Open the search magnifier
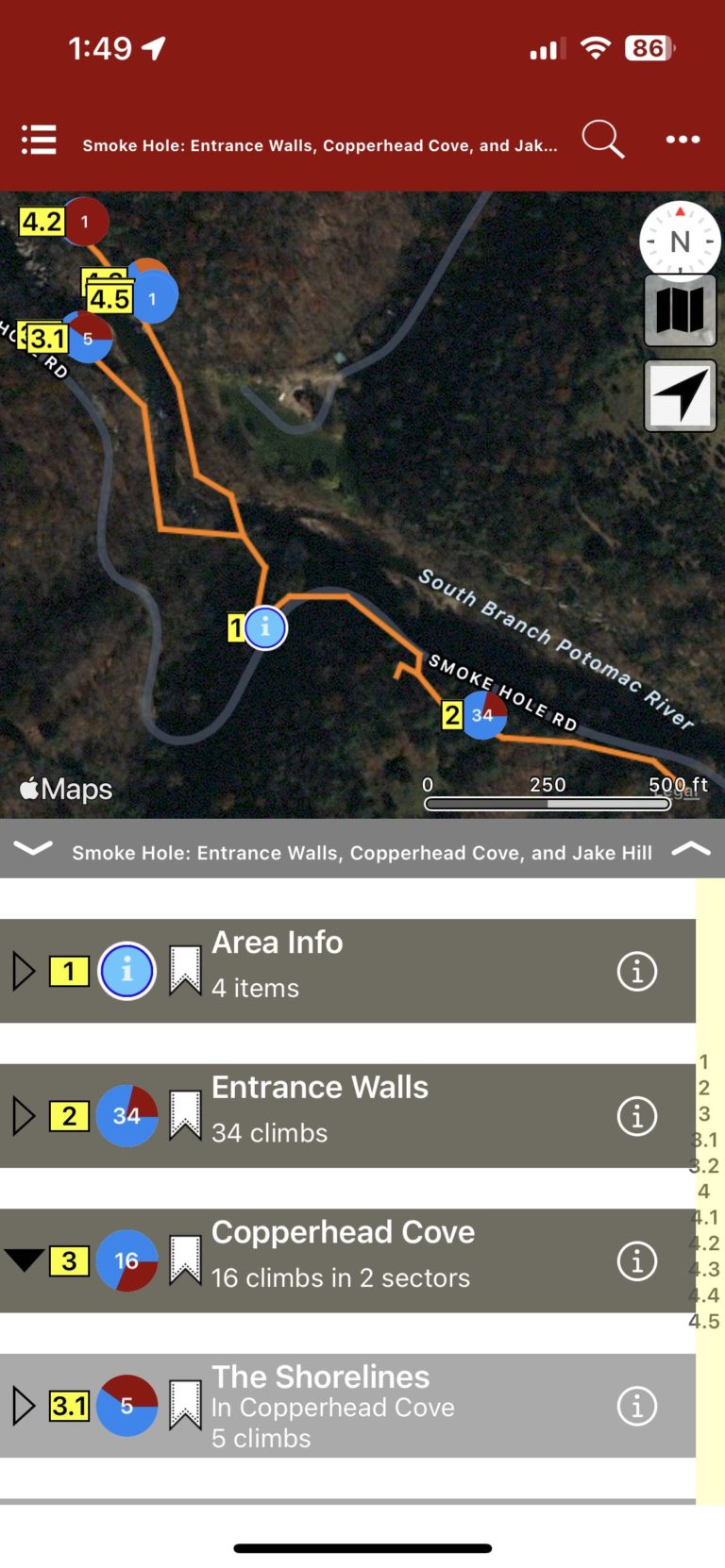The image size is (725, 1568). tap(602, 140)
